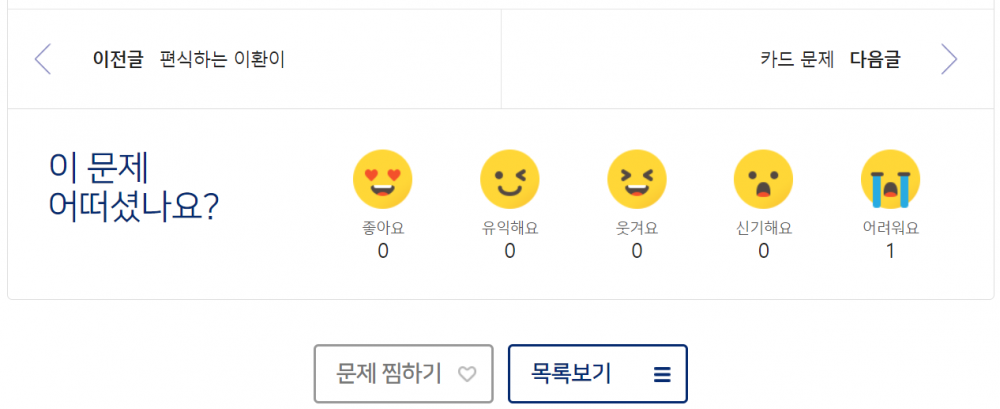Mark problem as 어려워요 crying emoji

pos(890,181)
